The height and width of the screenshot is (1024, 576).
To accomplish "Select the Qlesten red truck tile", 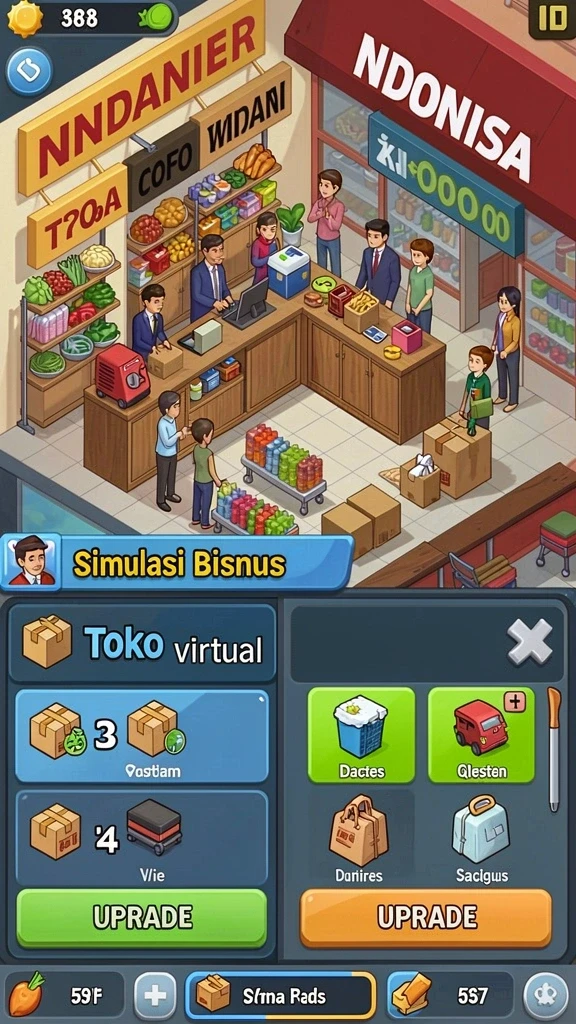I will (481, 735).
